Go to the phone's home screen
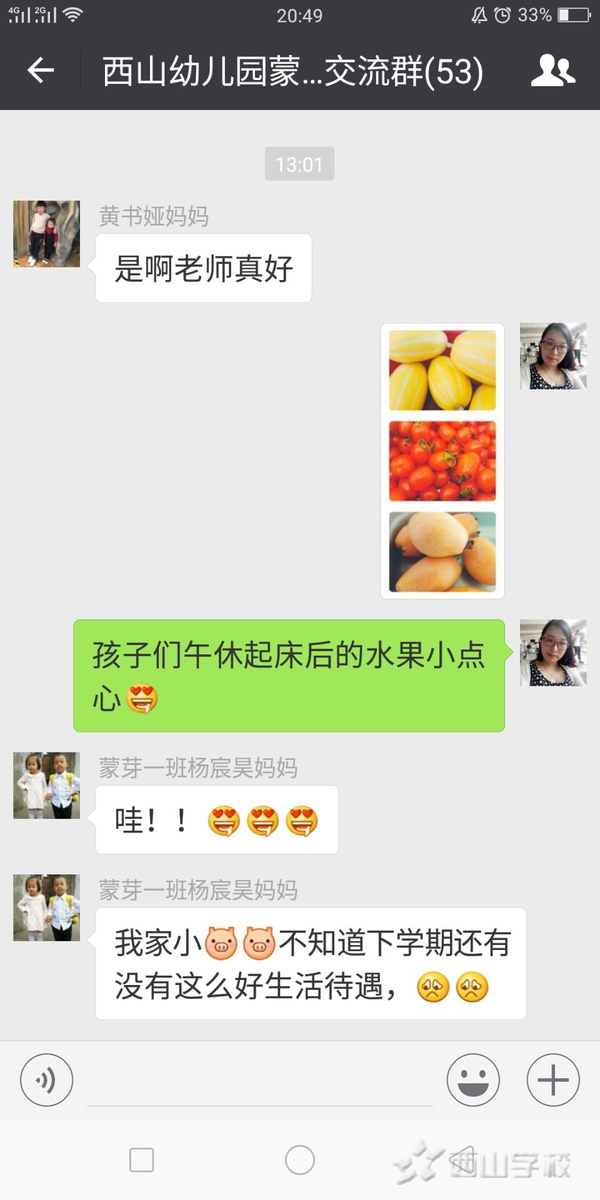 [x=300, y=1160]
